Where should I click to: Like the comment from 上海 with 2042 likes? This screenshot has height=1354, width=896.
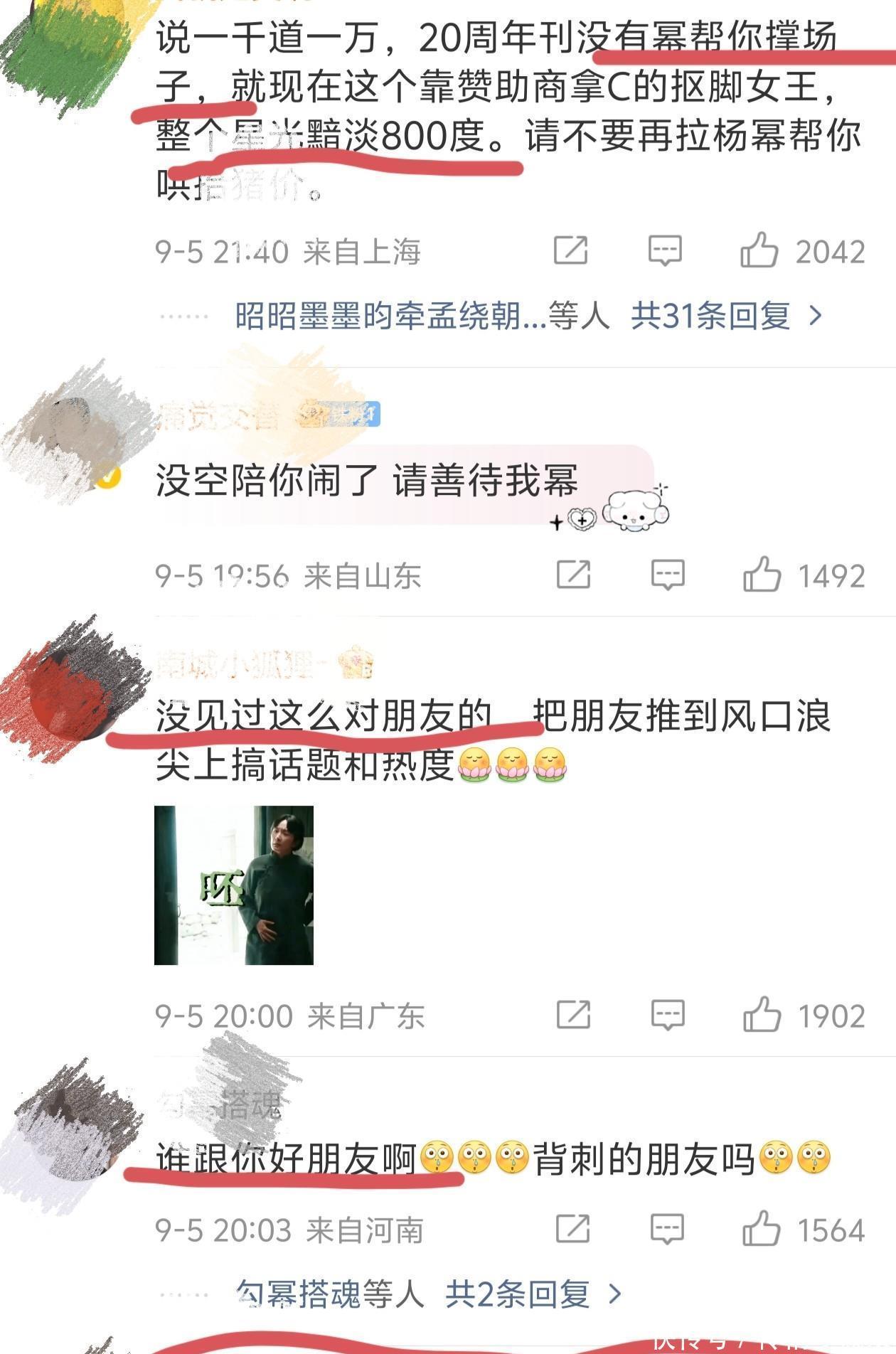(x=759, y=251)
